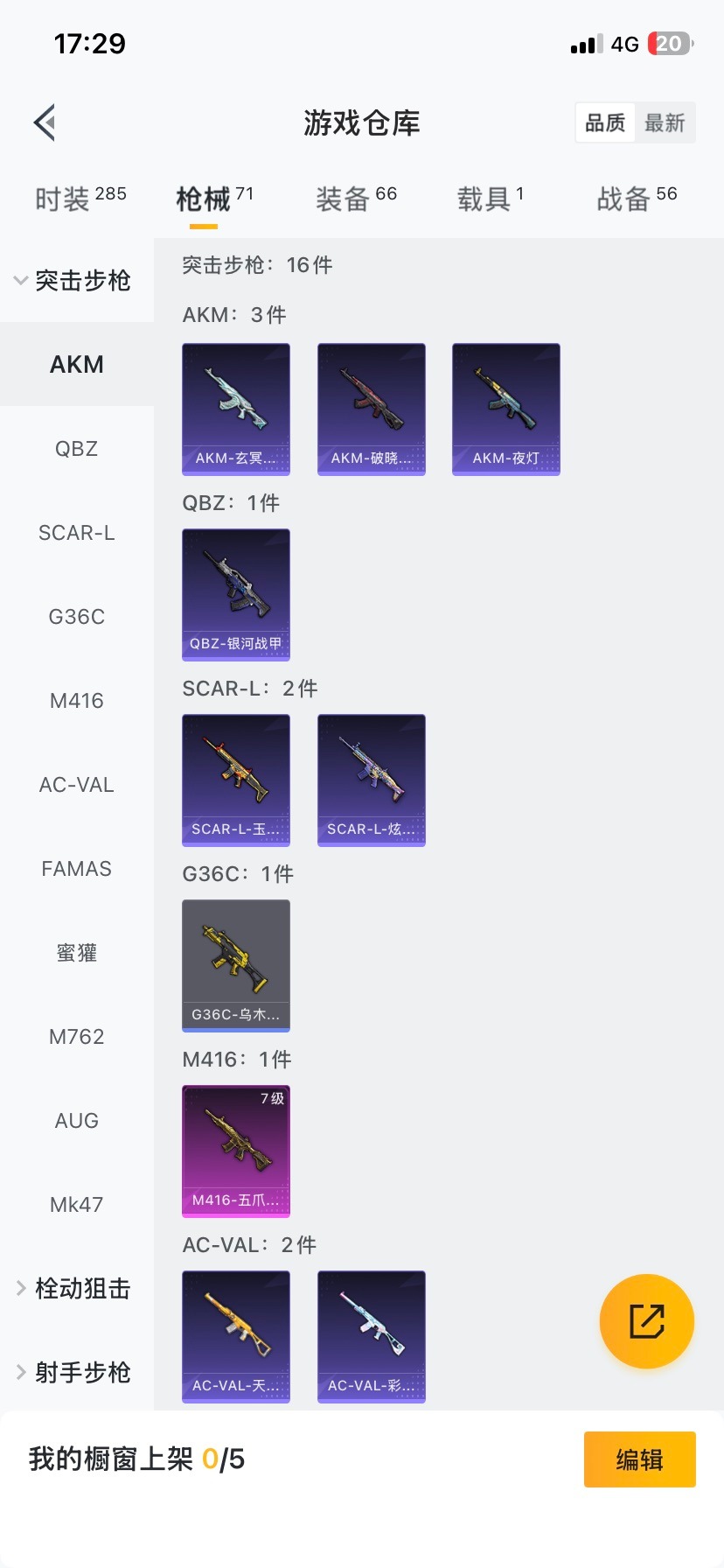
Task: View the G36C skin card
Action: (236, 965)
